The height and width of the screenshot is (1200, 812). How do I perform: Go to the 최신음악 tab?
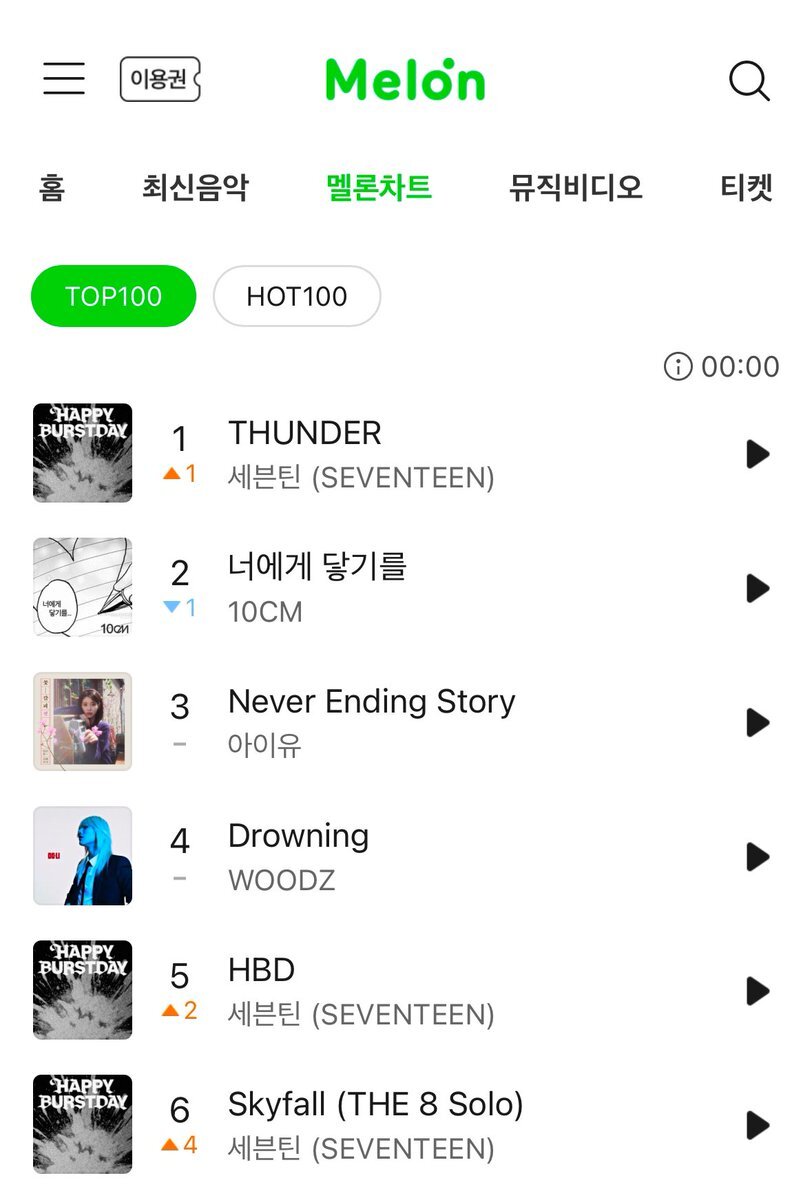tap(195, 187)
